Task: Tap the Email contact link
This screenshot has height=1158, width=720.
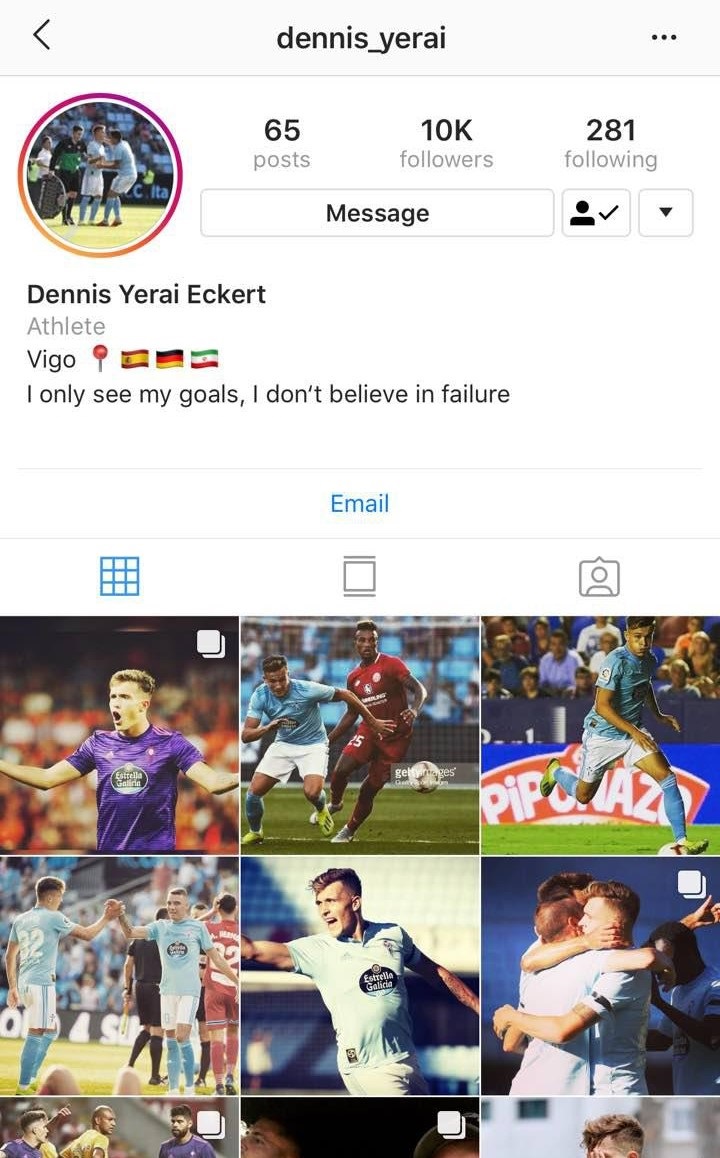Action: (360, 504)
